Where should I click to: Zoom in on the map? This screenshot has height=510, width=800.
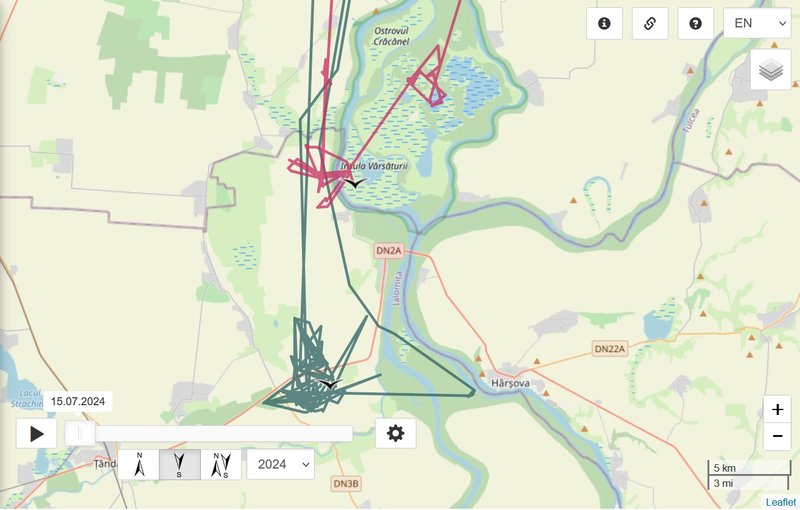click(x=777, y=410)
